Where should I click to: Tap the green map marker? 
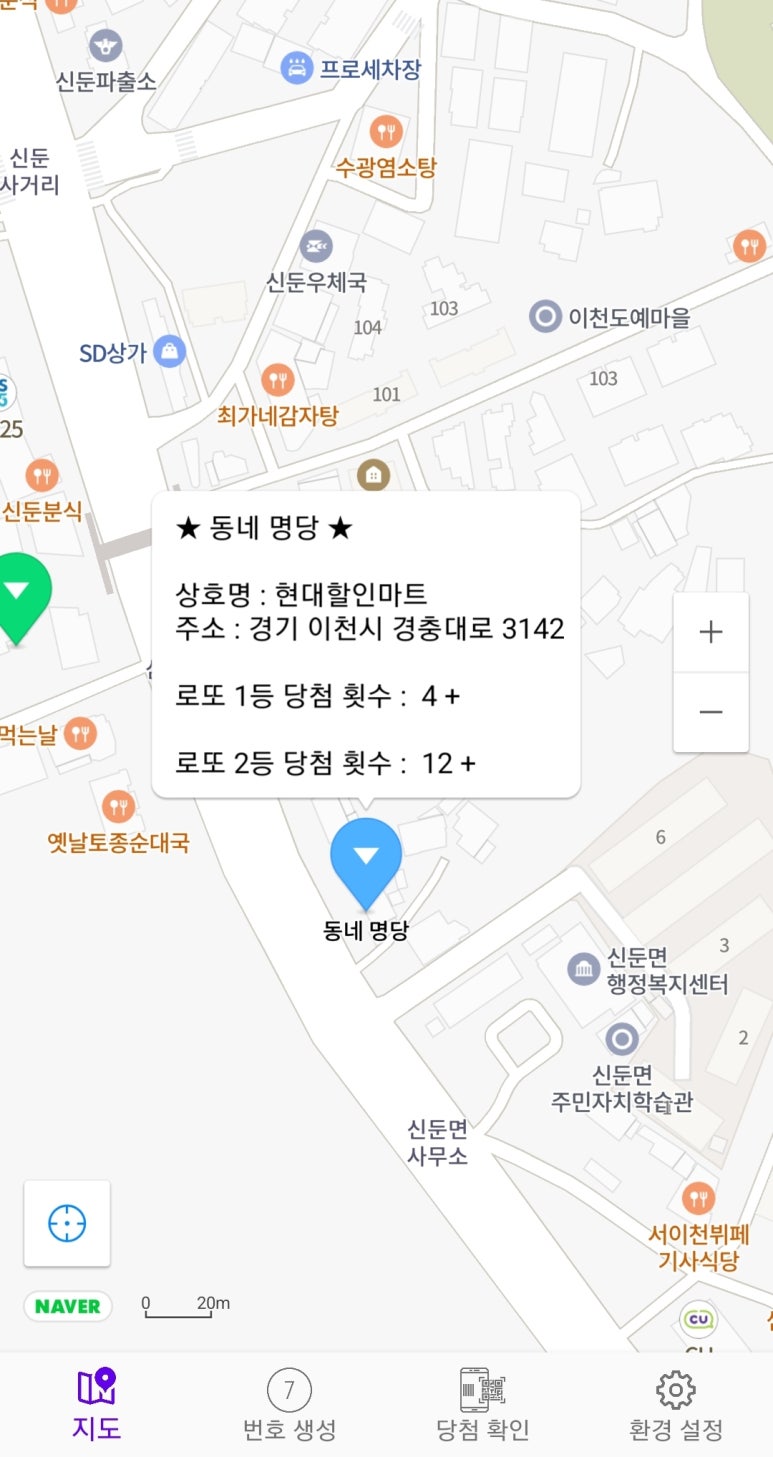[18, 594]
